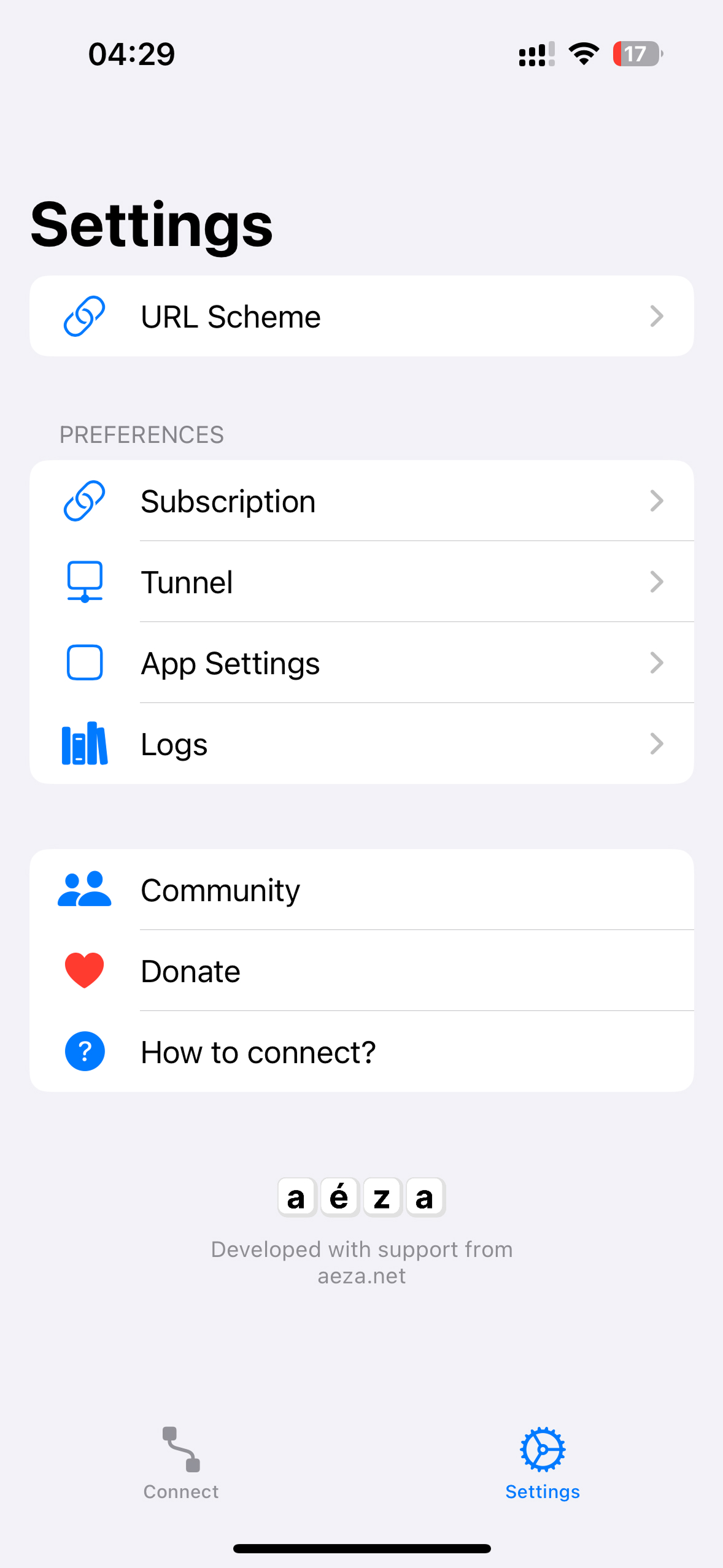Tap the Donate row
Image resolution: width=723 pixels, height=1568 pixels.
(x=361, y=971)
